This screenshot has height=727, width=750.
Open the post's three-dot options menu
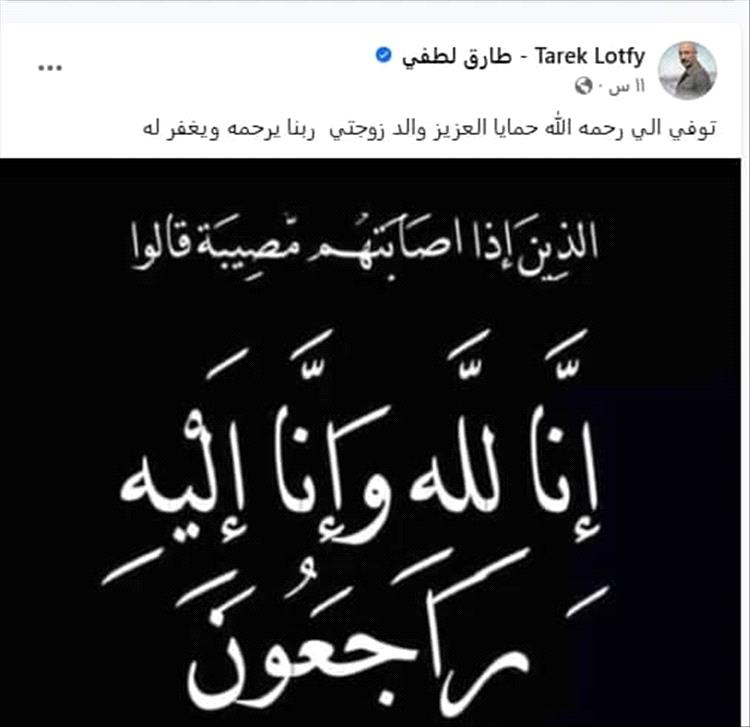(x=50, y=68)
